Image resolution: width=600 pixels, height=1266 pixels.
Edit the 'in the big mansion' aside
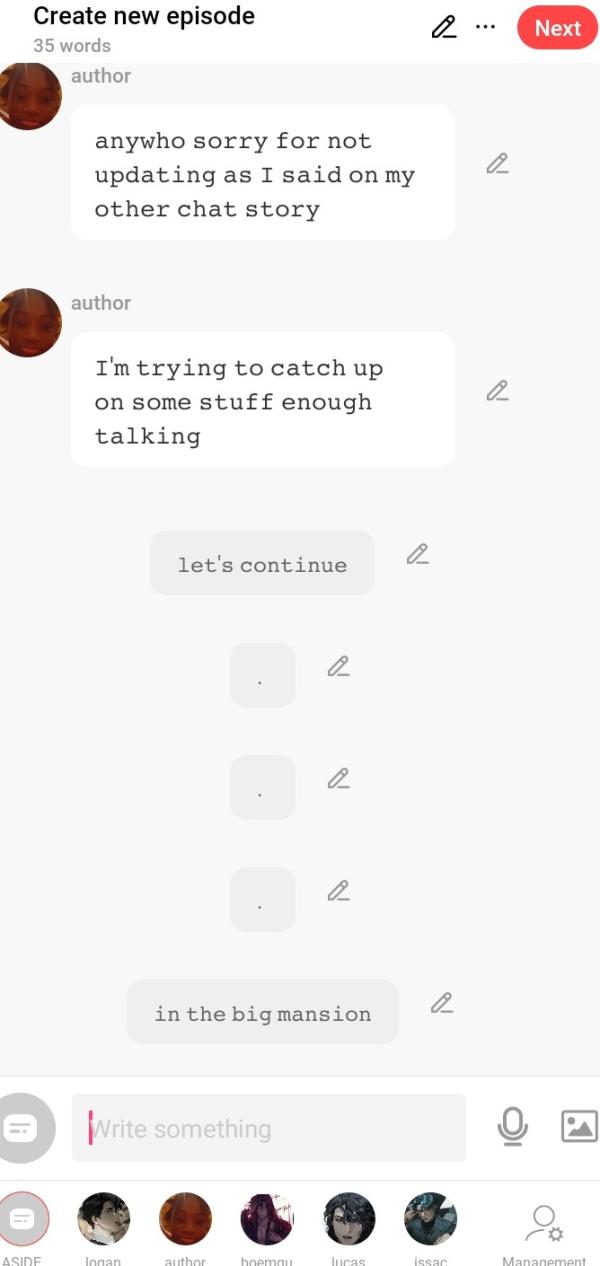pos(442,1003)
